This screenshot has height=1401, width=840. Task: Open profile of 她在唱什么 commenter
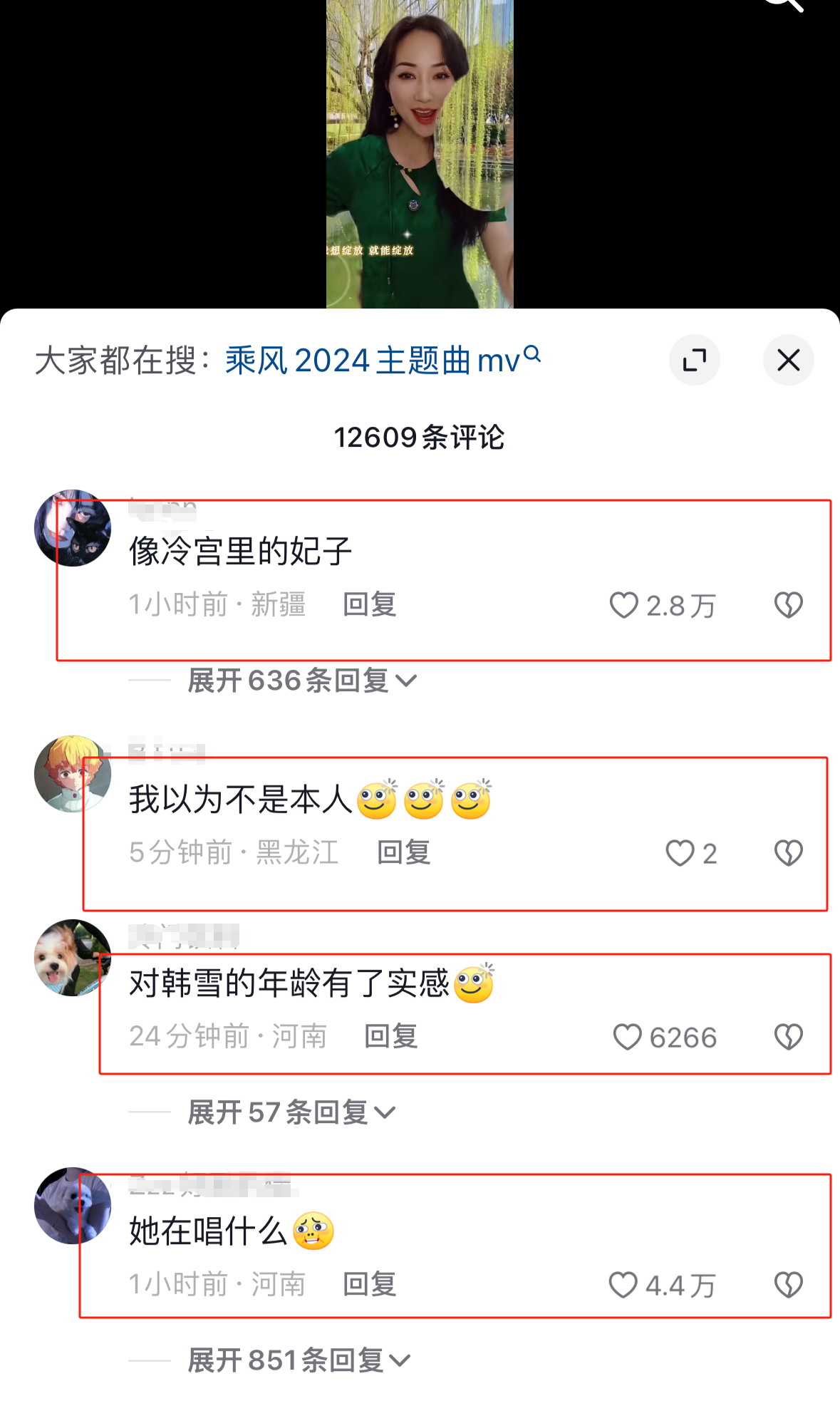click(x=73, y=1206)
